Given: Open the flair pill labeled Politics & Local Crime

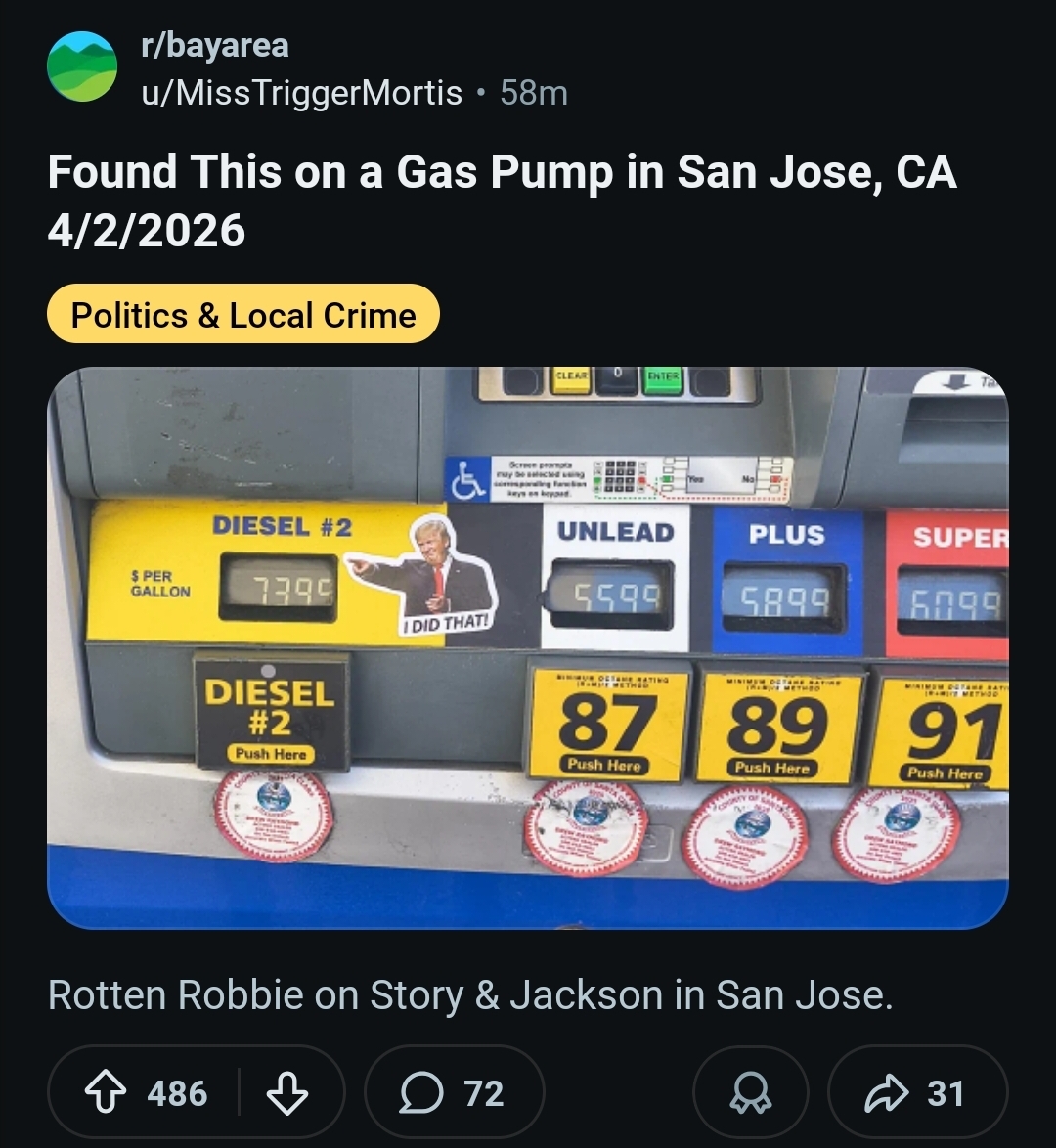Looking at the screenshot, I should [x=242, y=315].
